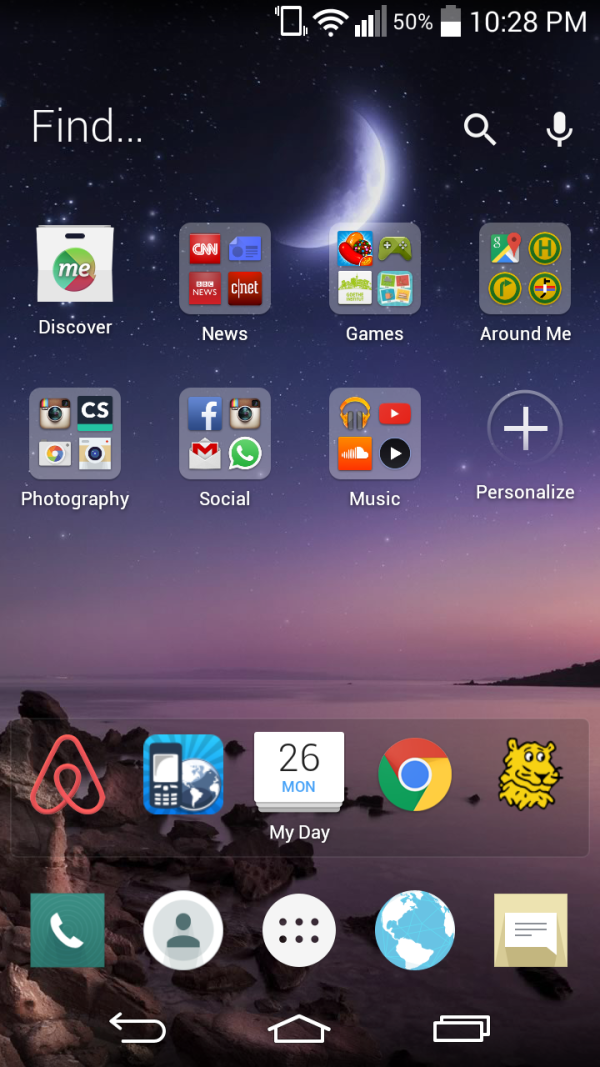Launch the Airbnb app
Screen dimensions: 600x1067
[x=68, y=775]
